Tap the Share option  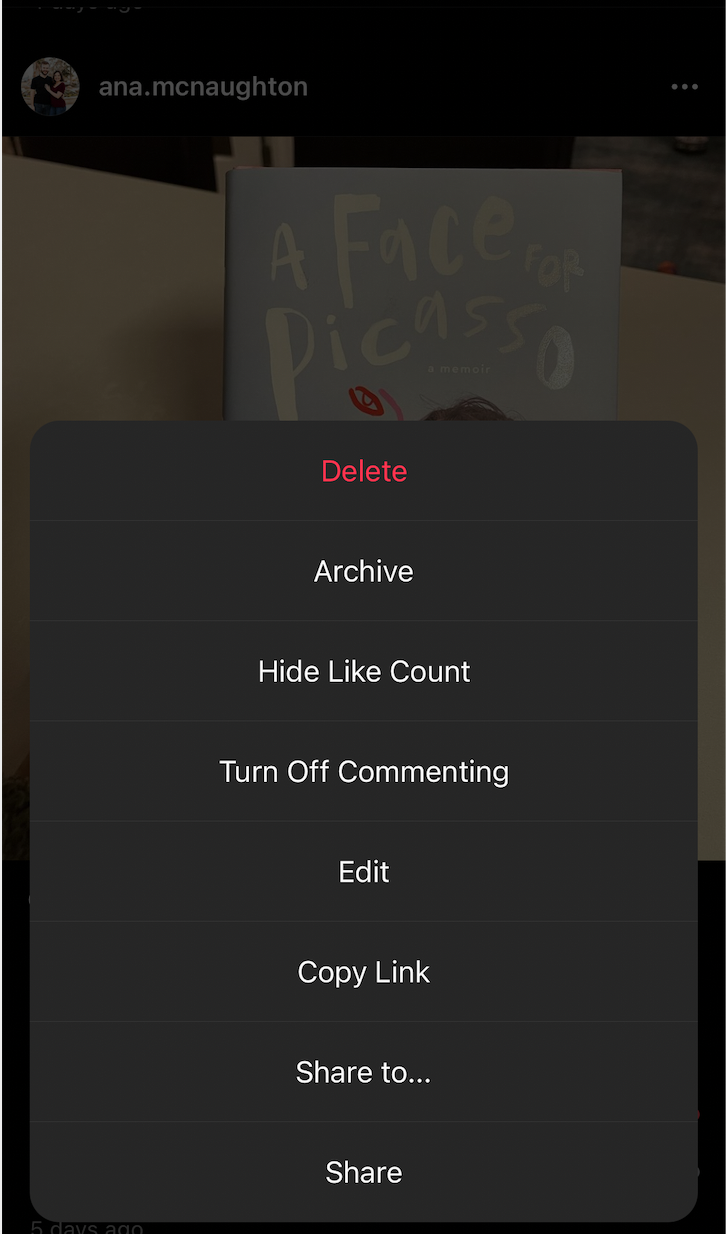[x=363, y=1171]
